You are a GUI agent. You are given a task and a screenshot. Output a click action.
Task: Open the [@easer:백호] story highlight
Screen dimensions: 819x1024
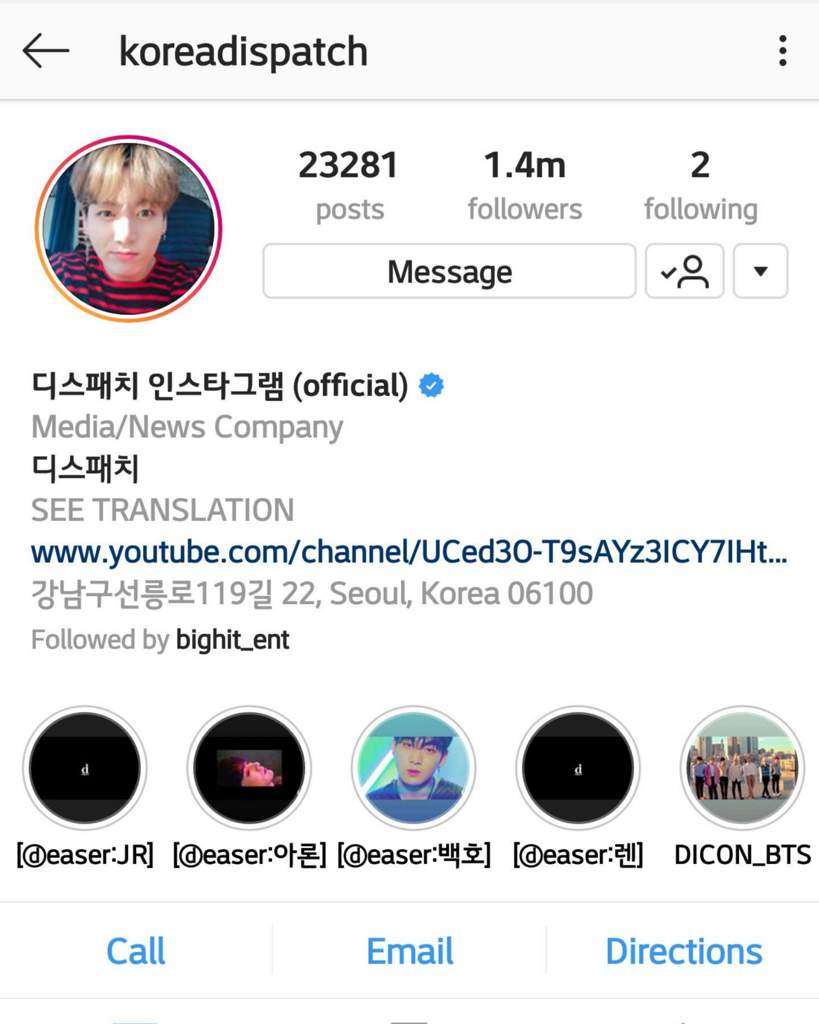click(x=413, y=768)
